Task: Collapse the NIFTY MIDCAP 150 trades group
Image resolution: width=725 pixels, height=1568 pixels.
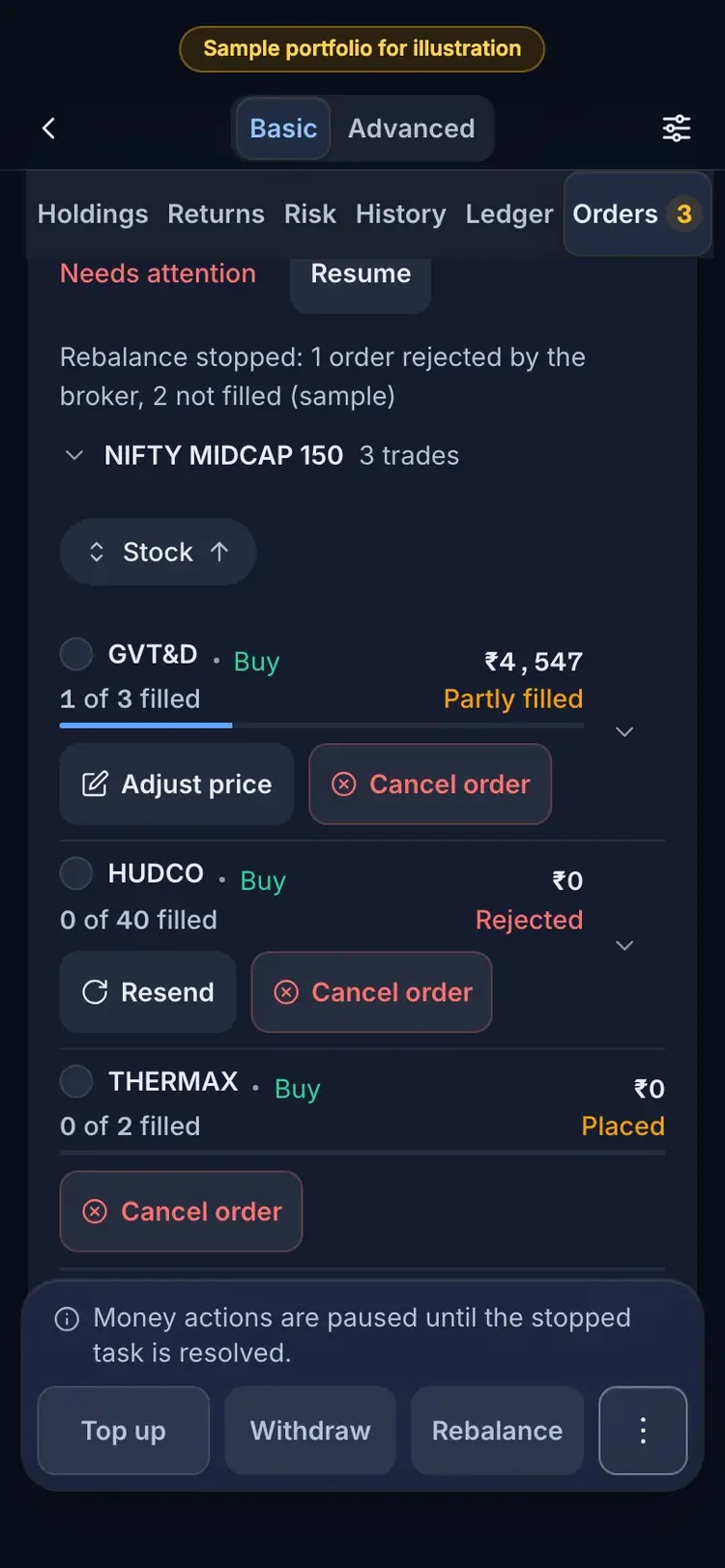Action: pyautogui.click(x=73, y=455)
